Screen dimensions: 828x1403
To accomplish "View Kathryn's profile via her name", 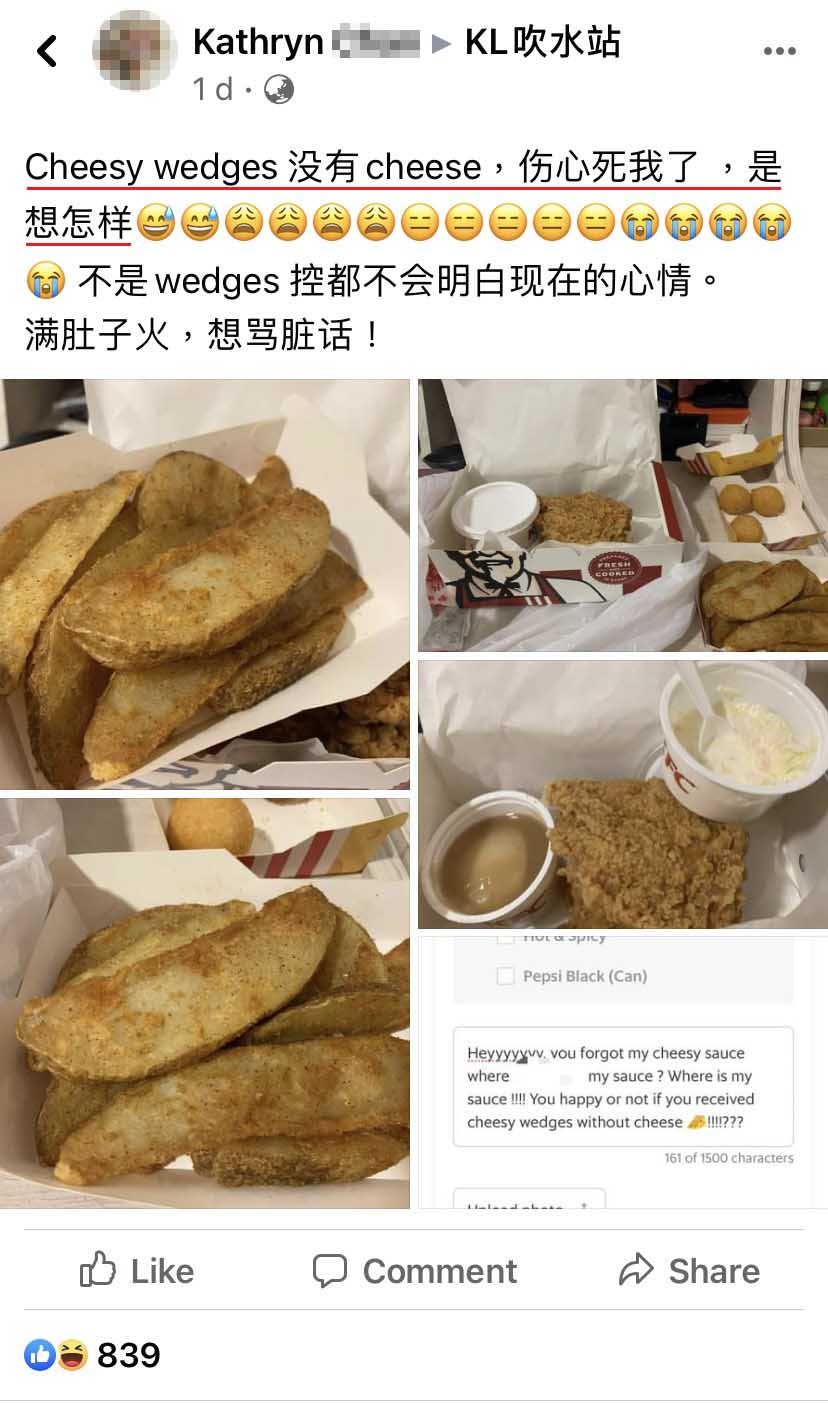I will [x=258, y=42].
